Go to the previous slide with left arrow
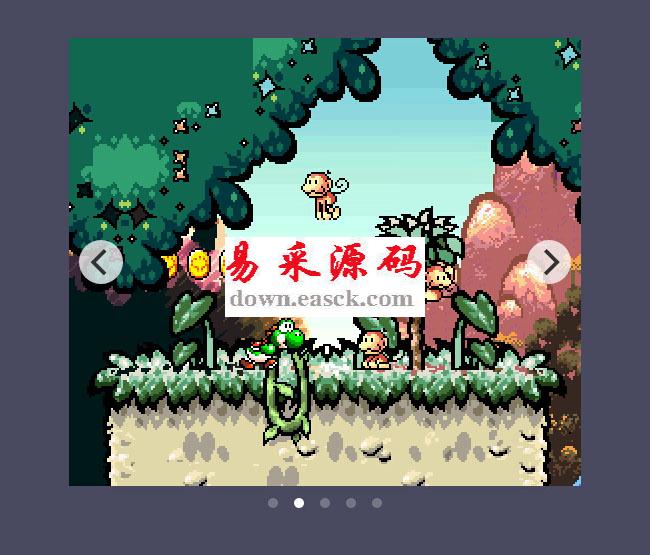 coord(100,262)
